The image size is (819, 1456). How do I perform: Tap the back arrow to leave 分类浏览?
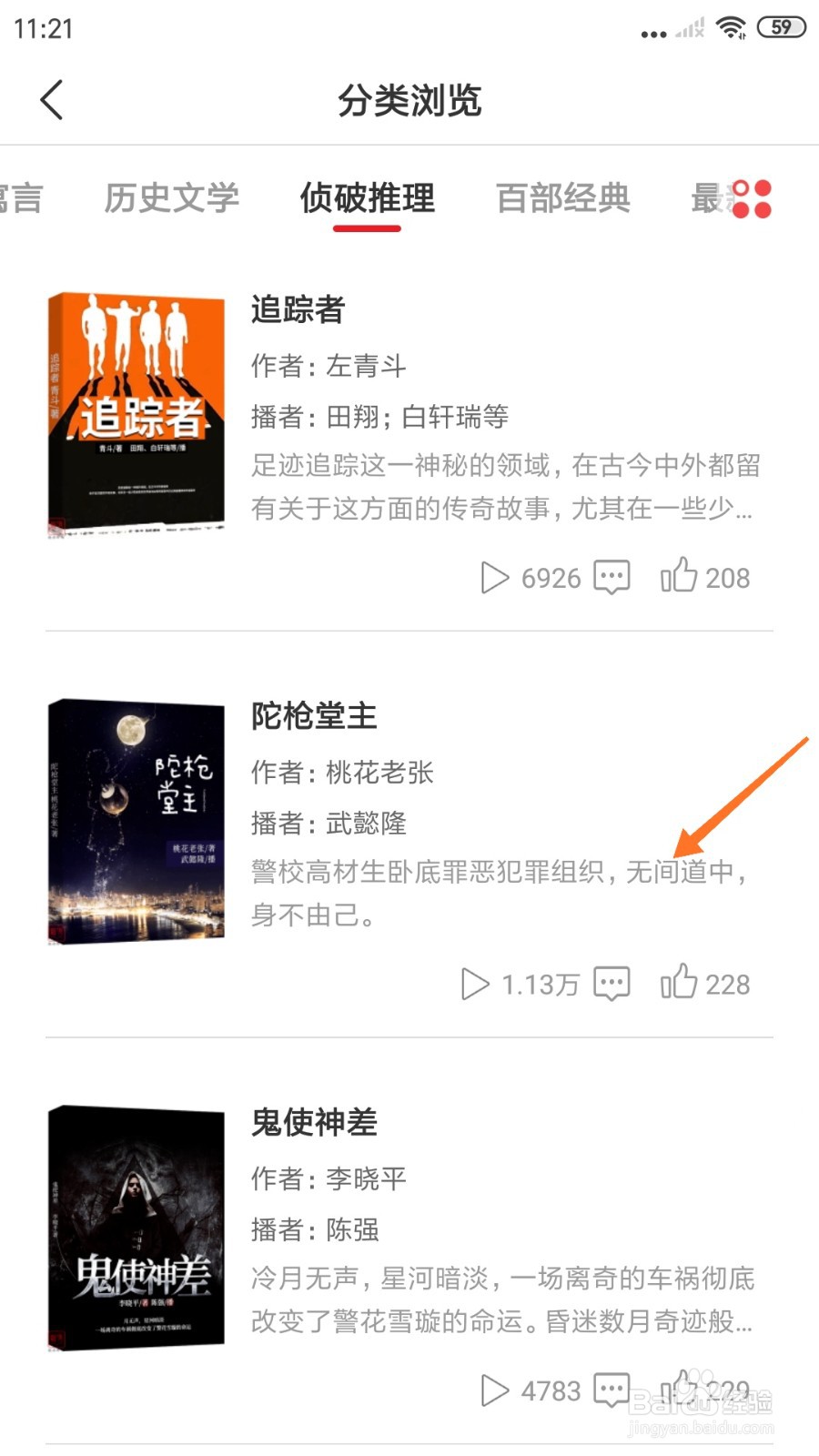[x=52, y=100]
